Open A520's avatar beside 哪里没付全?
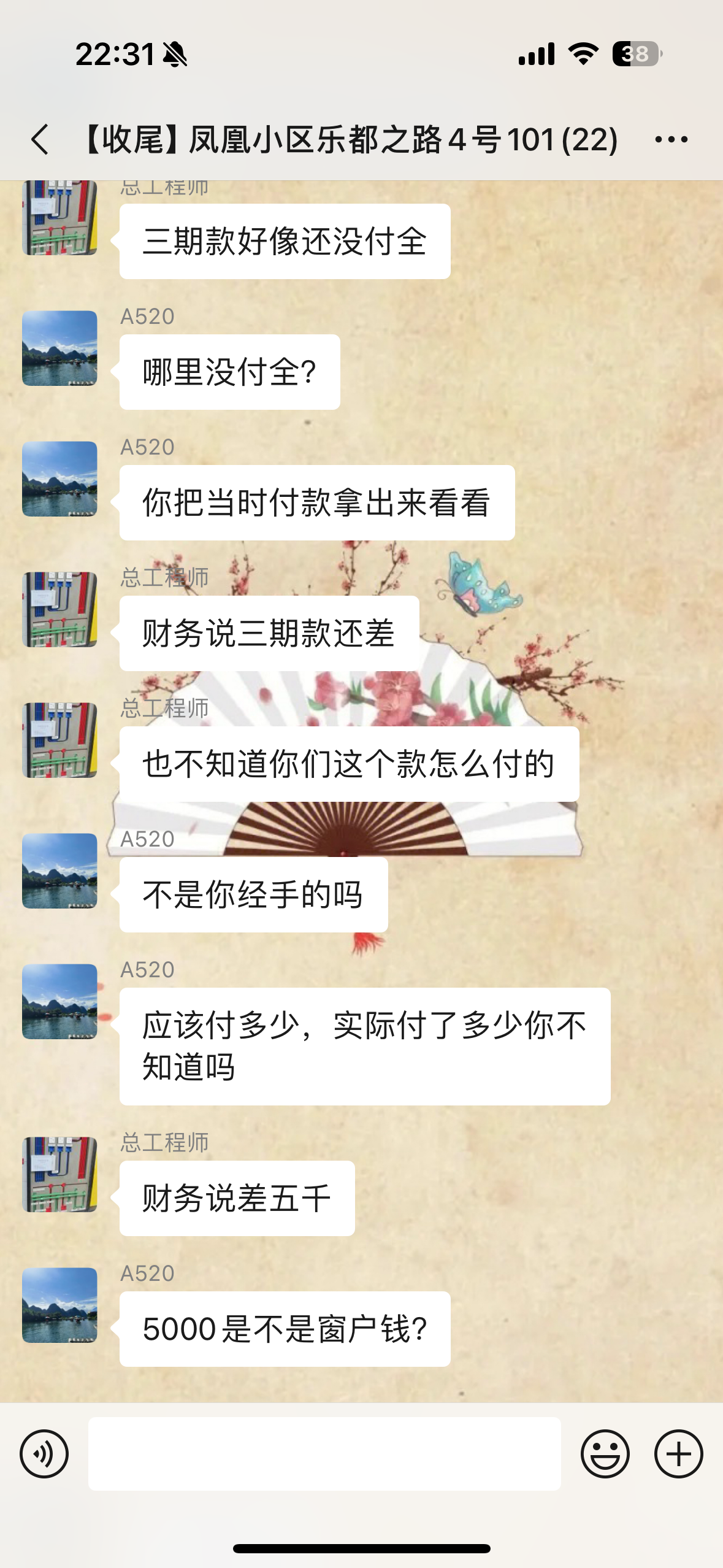The height and width of the screenshot is (1568, 723). 59,348
